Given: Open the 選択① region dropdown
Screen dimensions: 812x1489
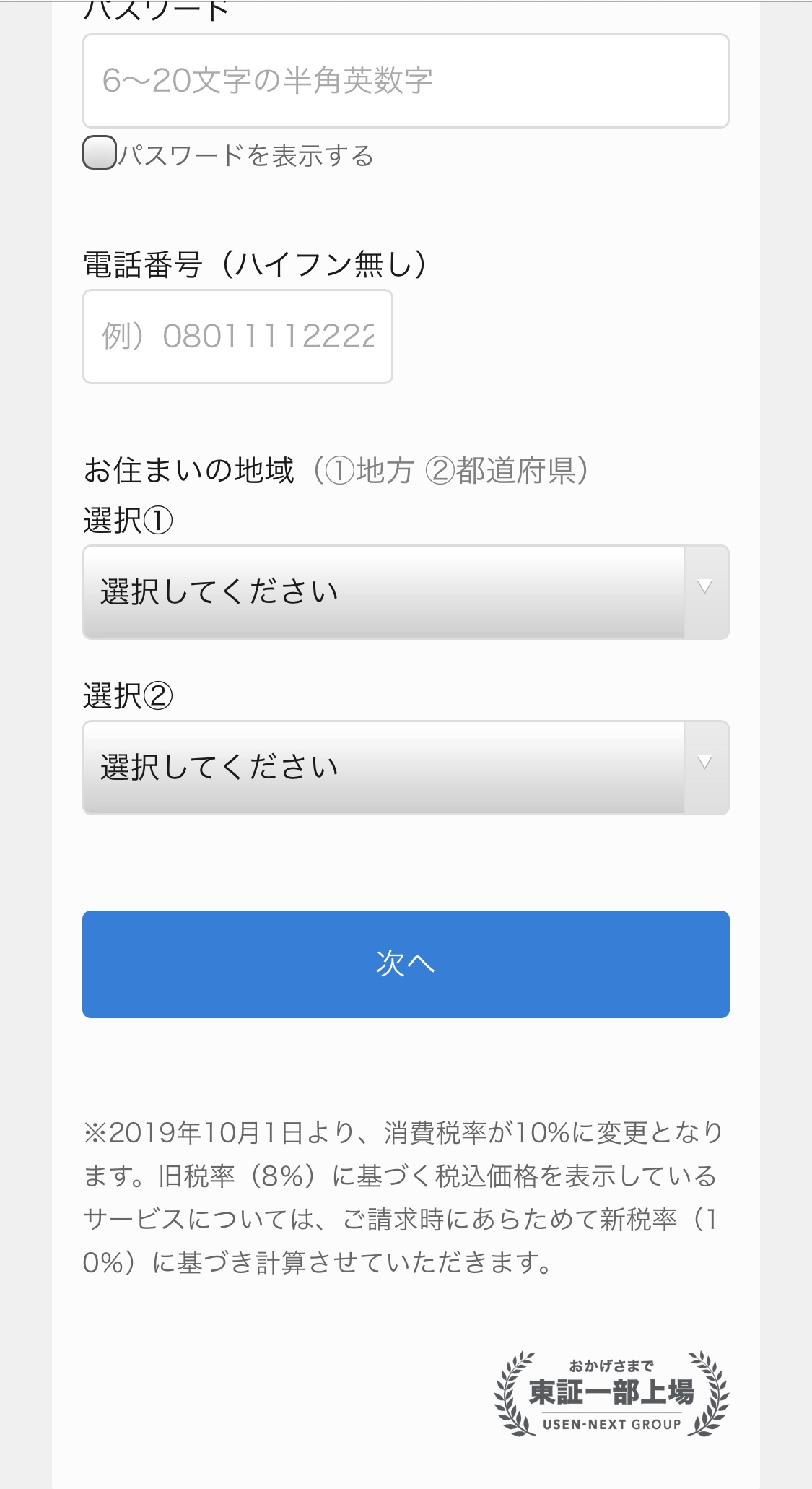Looking at the screenshot, I should 406,592.
